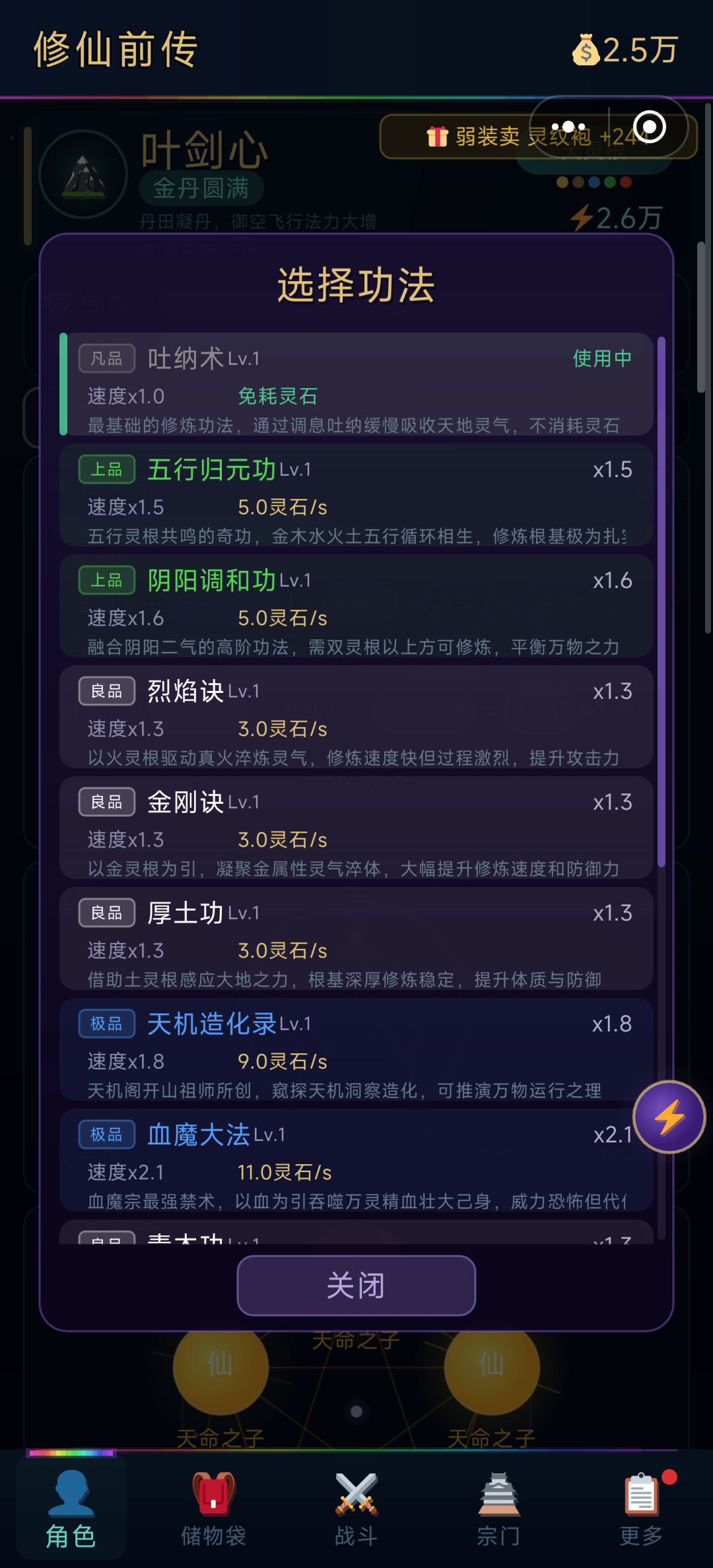The height and width of the screenshot is (1568, 713).
Task: Pick the 烈焰诀 technique
Action: (x=356, y=717)
